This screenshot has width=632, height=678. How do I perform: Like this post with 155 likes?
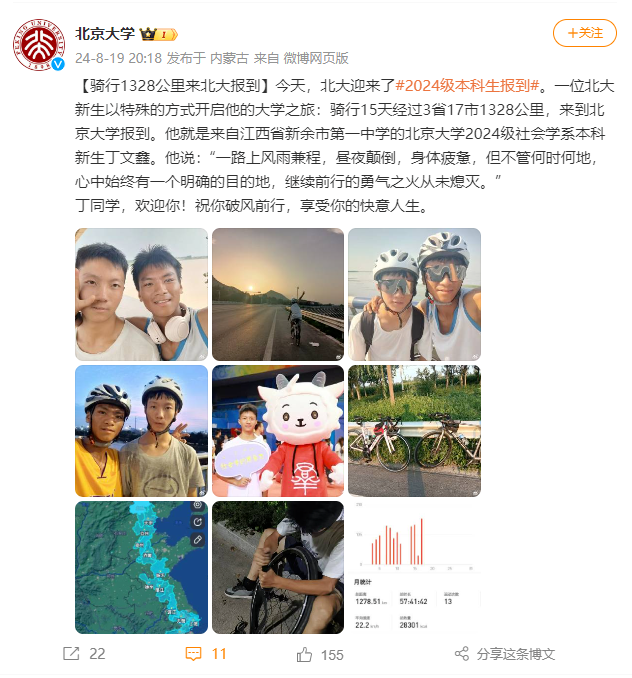coord(320,654)
